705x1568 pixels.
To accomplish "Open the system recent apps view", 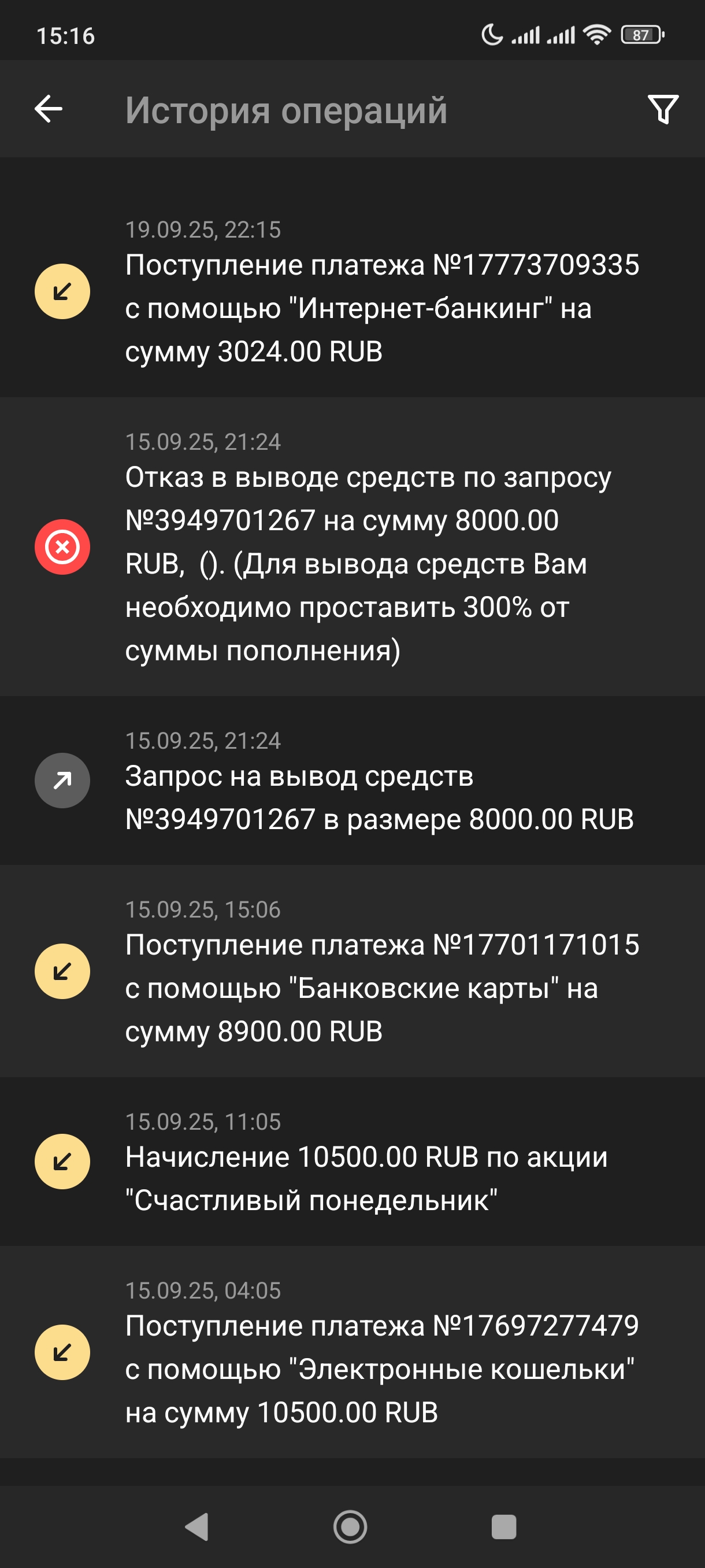I will pyautogui.click(x=504, y=1526).
